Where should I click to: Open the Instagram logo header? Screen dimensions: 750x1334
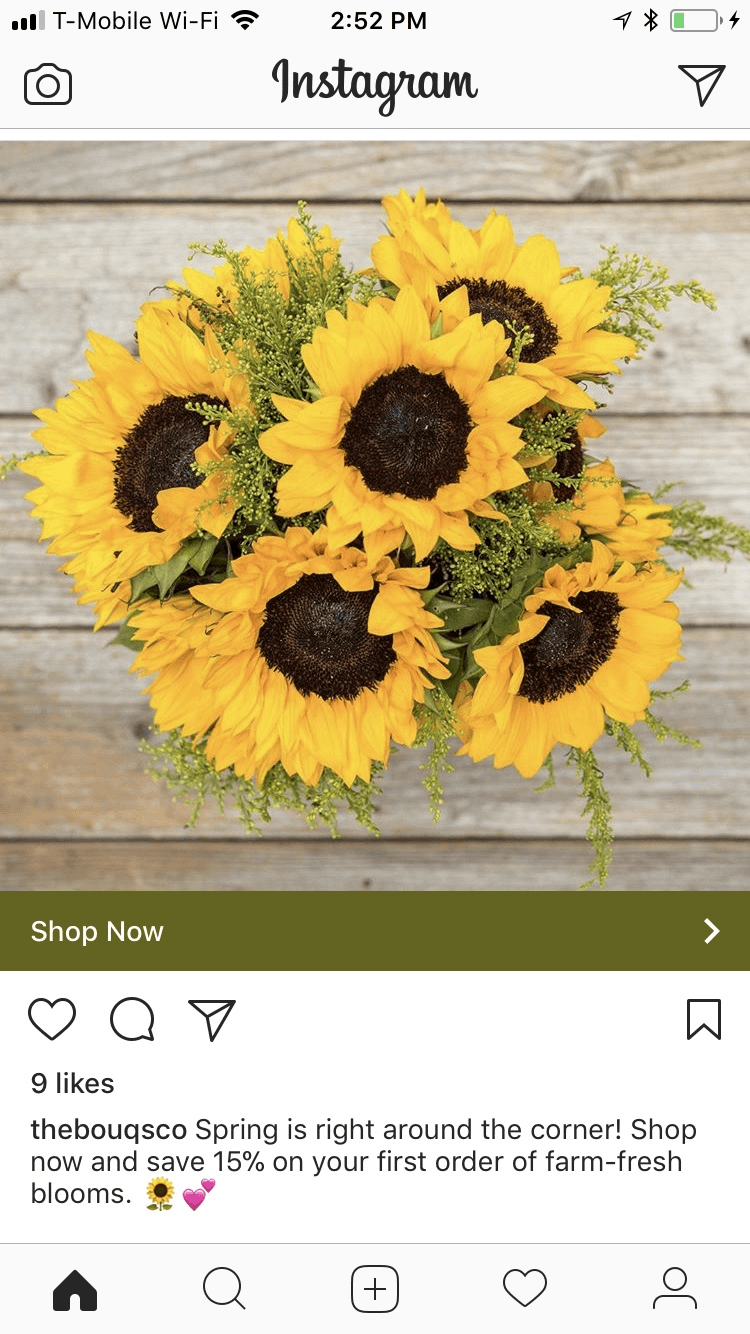pos(374,84)
